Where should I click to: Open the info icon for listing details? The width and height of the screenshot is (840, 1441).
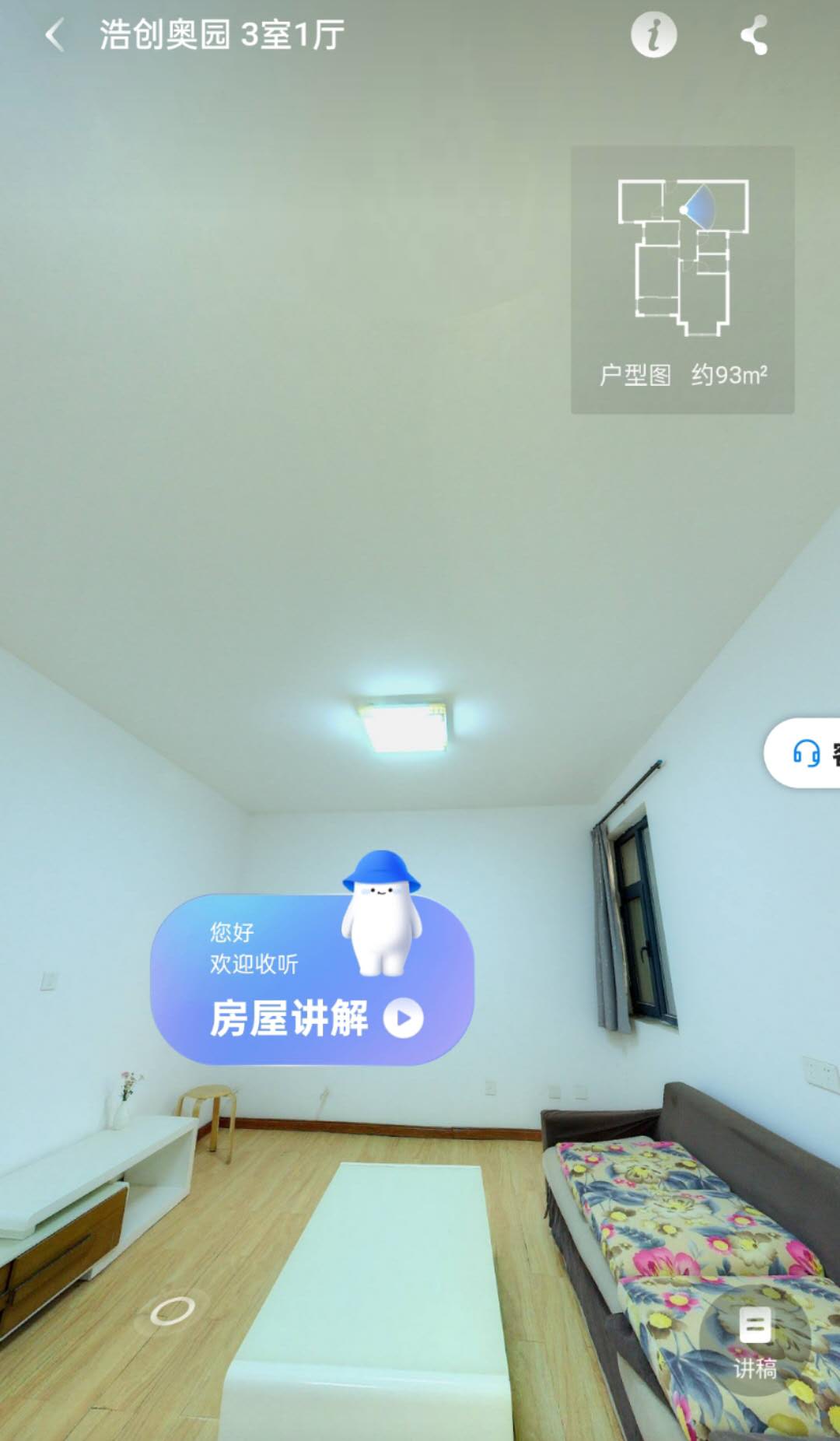(653, 35)
